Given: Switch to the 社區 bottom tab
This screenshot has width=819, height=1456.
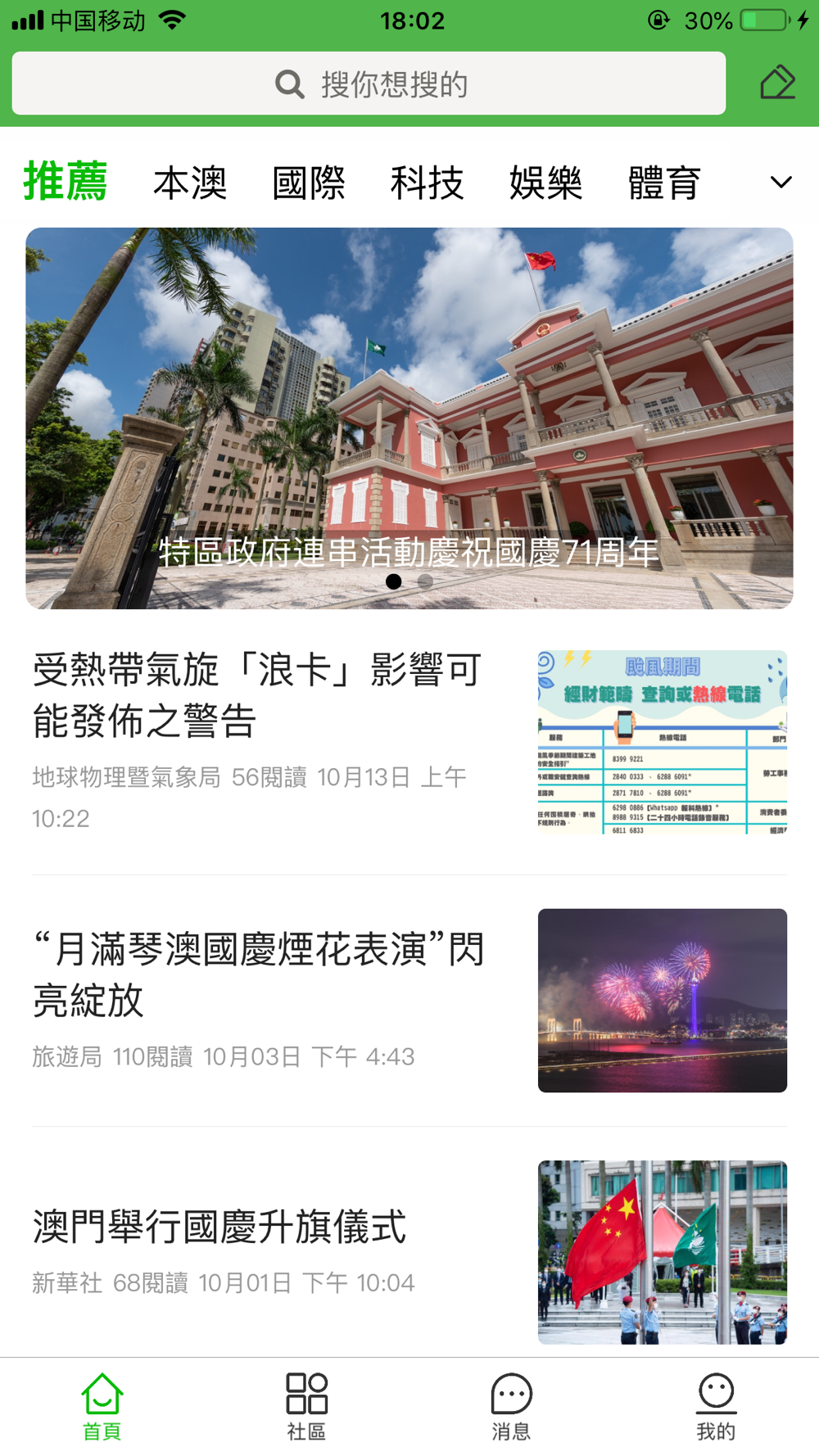Looking at the screenshot, I should [x=307, y=1406].
